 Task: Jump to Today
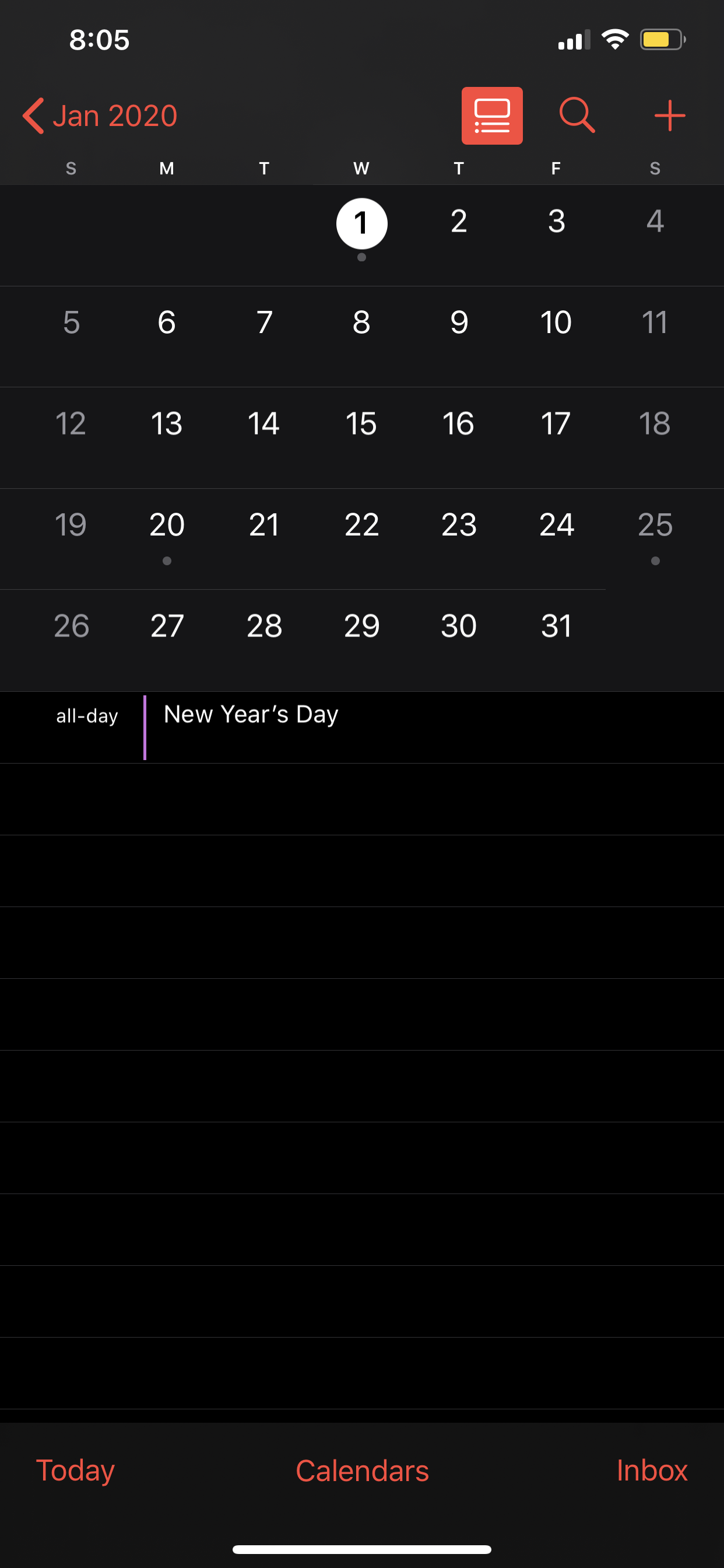[75, 1471]
